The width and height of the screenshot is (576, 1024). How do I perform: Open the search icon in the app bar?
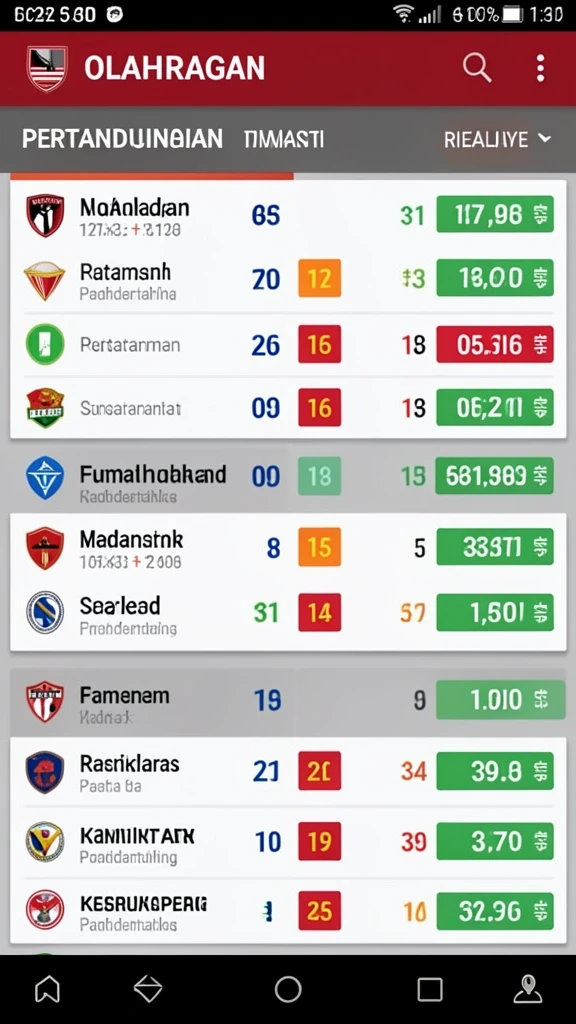click(x=477, y=68)
